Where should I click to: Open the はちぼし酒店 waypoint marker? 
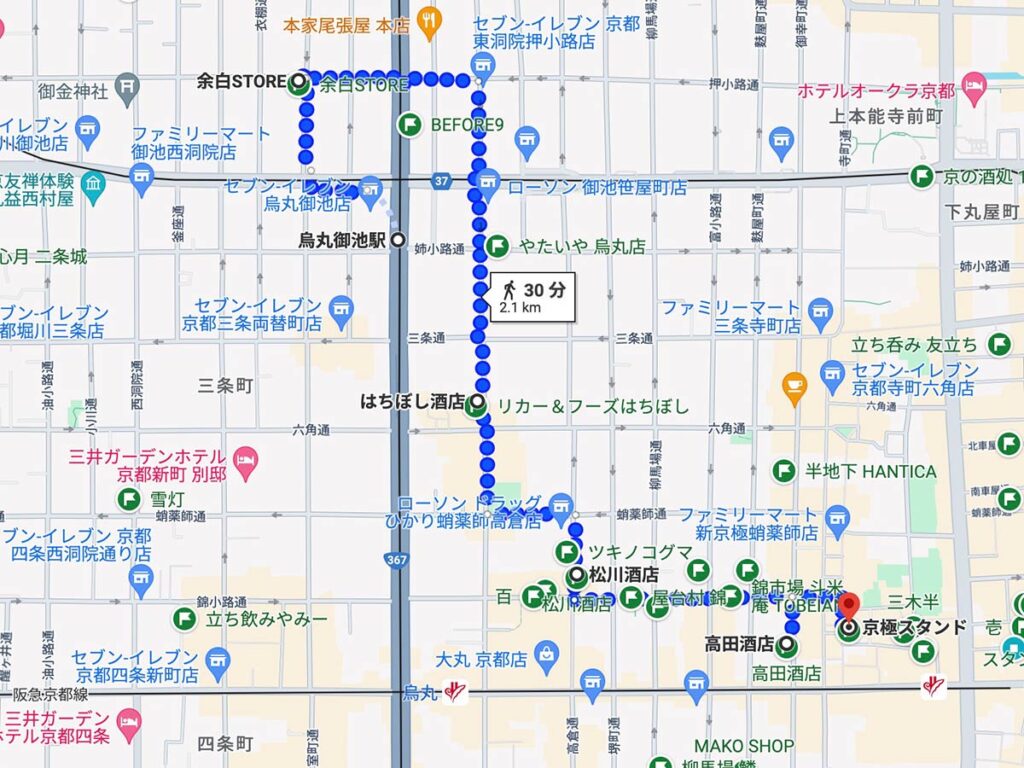pyautogui.click(x=477, y=403)
